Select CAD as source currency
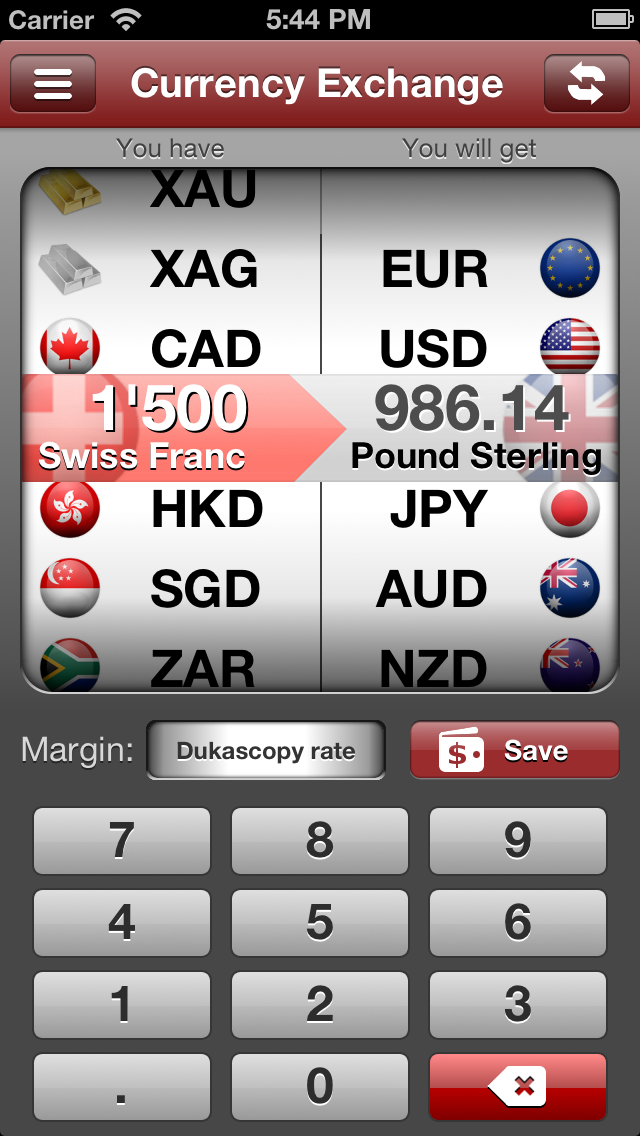This screenshot has height=1136, width=640. click(x=170, y=349)
